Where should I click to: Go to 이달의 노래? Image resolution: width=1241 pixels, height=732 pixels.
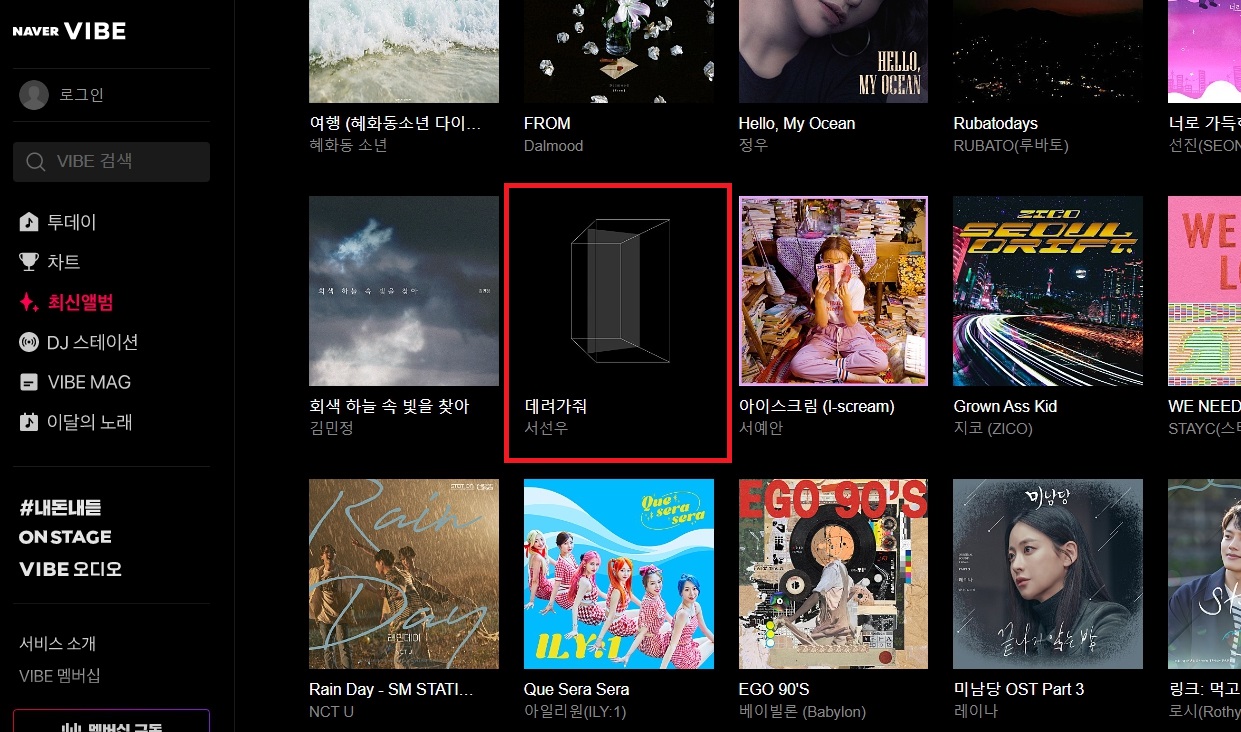point(89,422)
